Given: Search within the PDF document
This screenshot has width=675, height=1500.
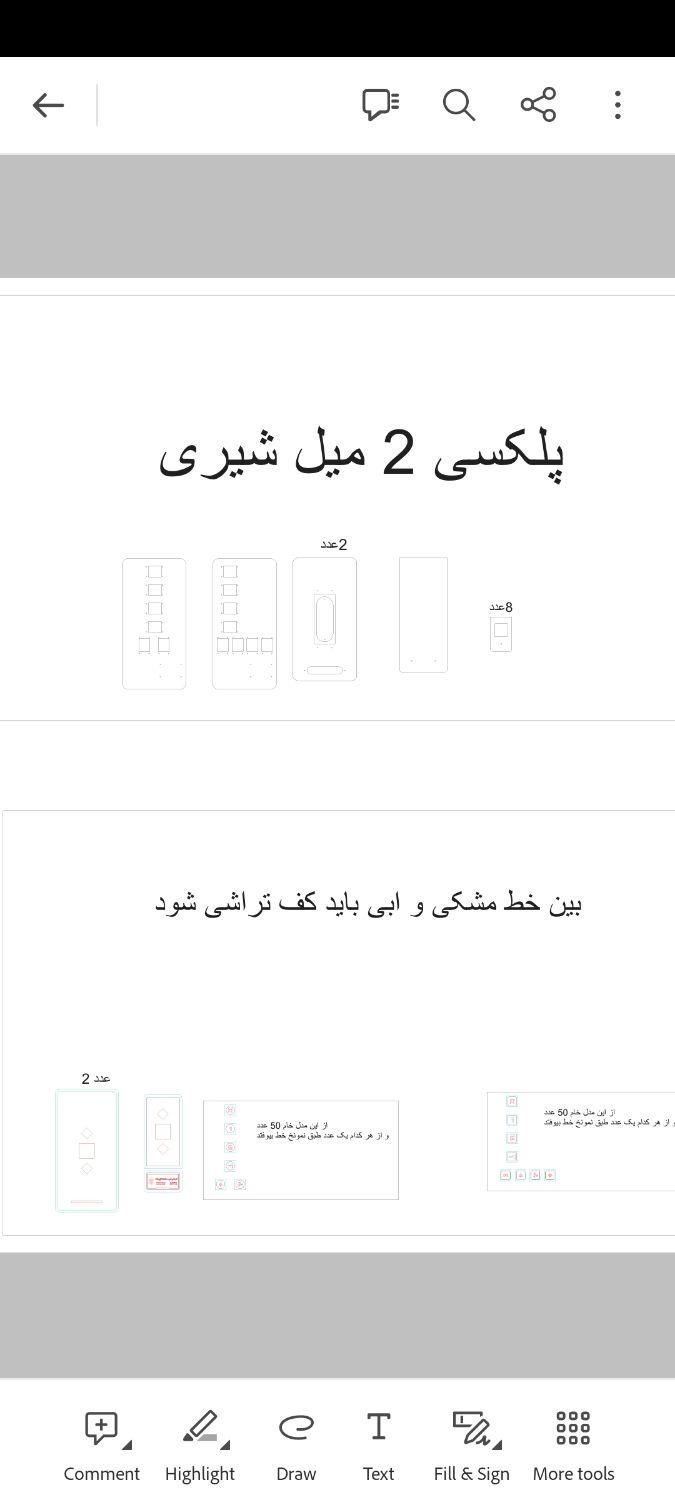Looking at the screenshot, I should (x=459, y=105).
